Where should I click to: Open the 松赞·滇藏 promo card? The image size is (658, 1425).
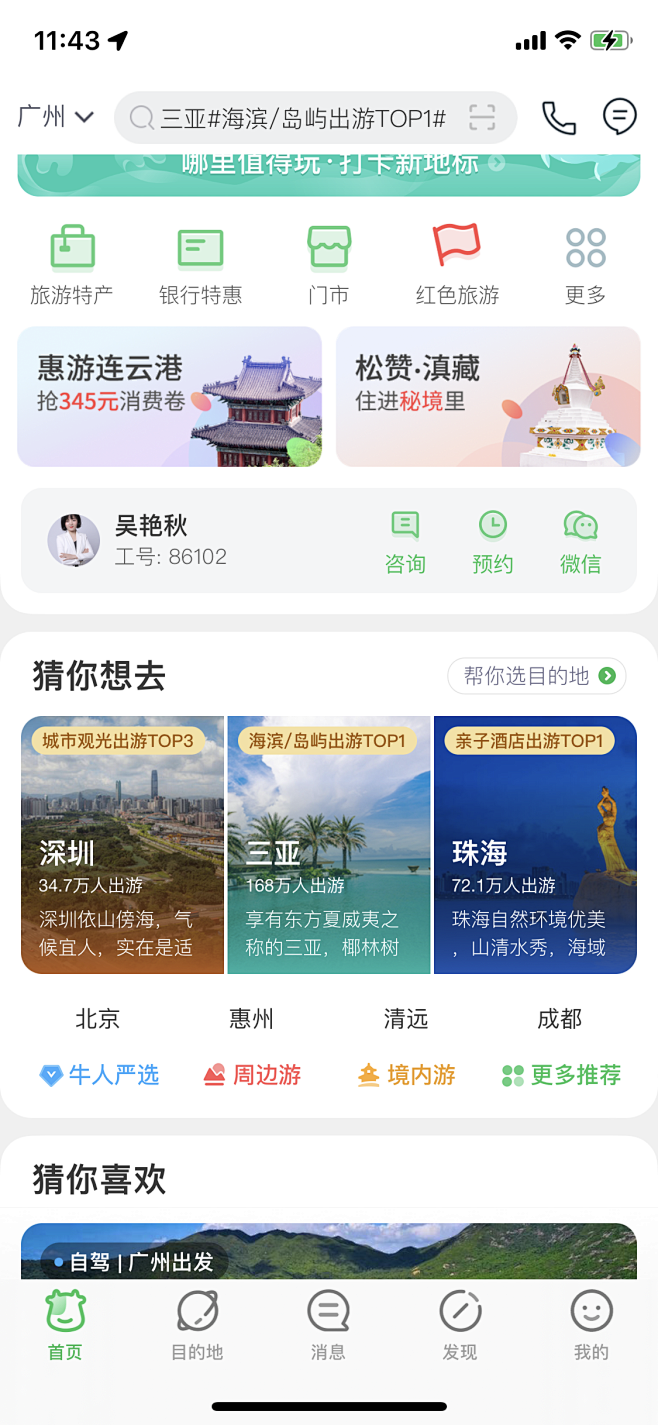coord(488,397)
